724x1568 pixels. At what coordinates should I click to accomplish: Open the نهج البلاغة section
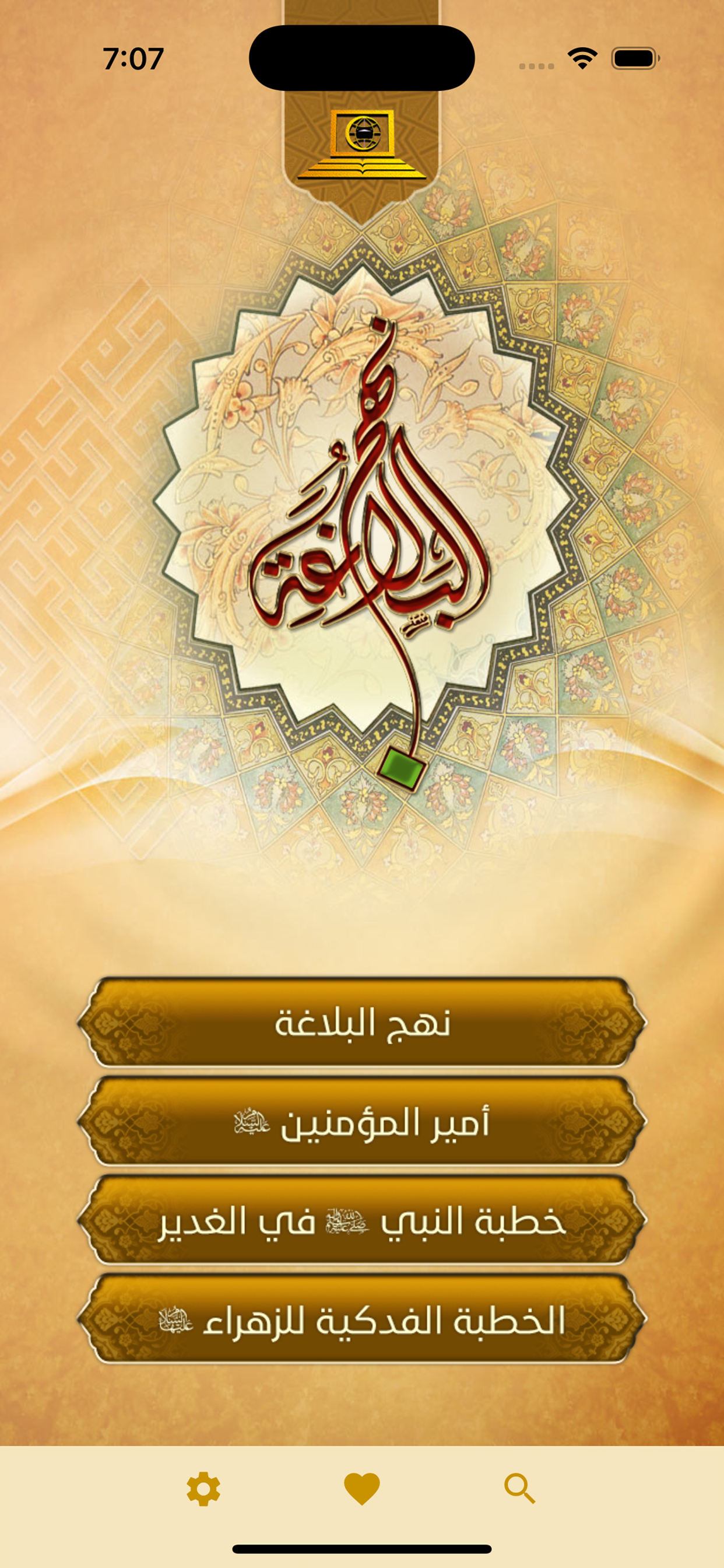click(362, 1023)
